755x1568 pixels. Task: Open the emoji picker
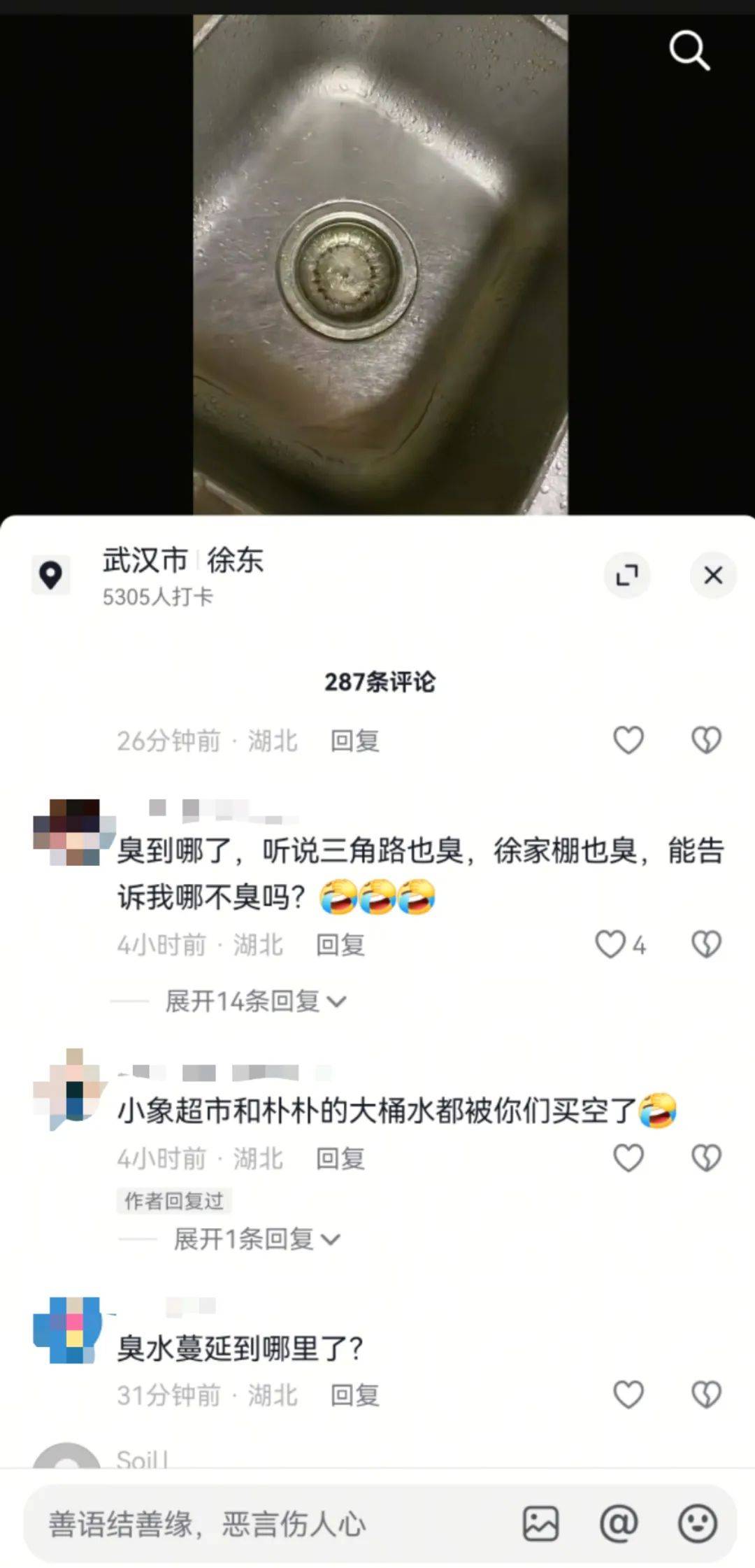pyautogui.click(x=697, y=1524)
